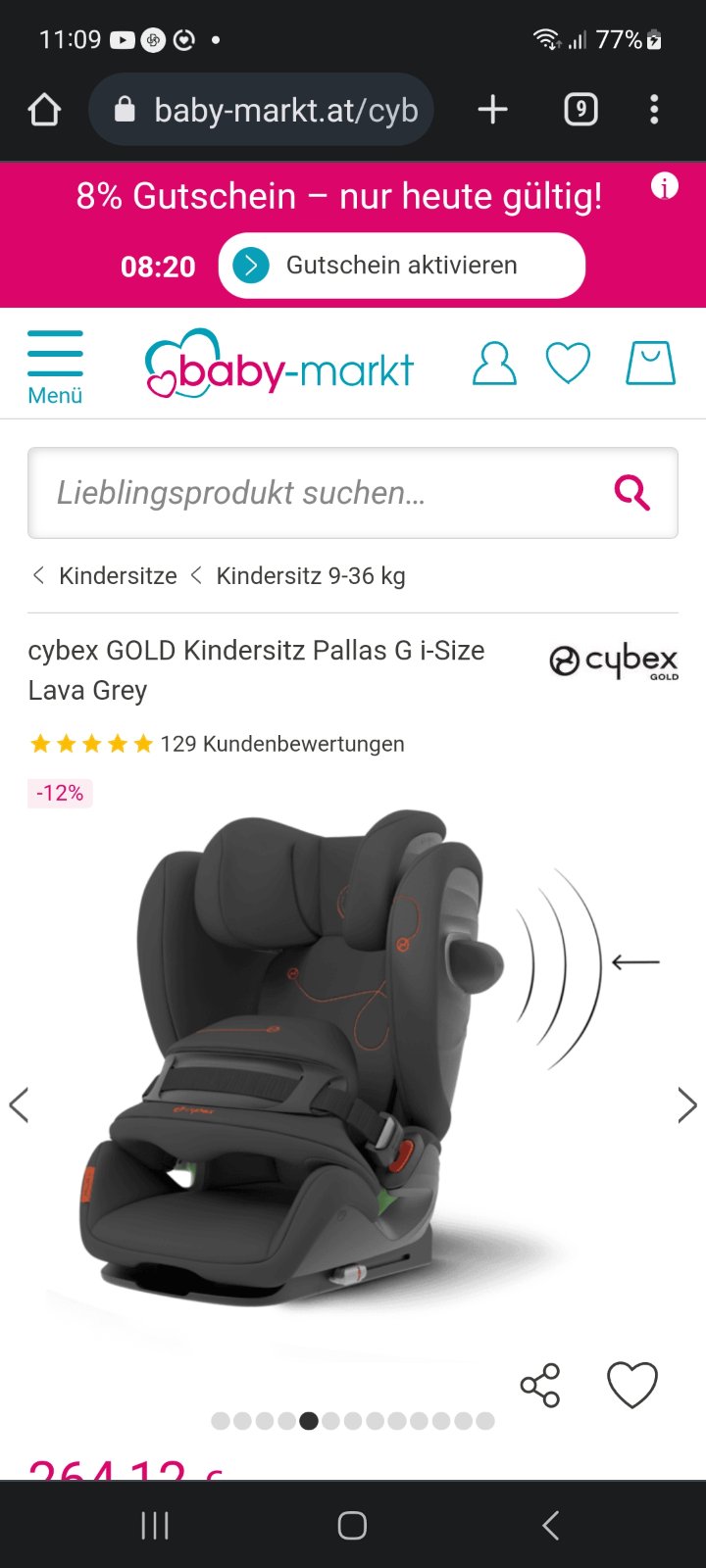
Task: Share this cybex Pallas product
Action: point(540,1386)
